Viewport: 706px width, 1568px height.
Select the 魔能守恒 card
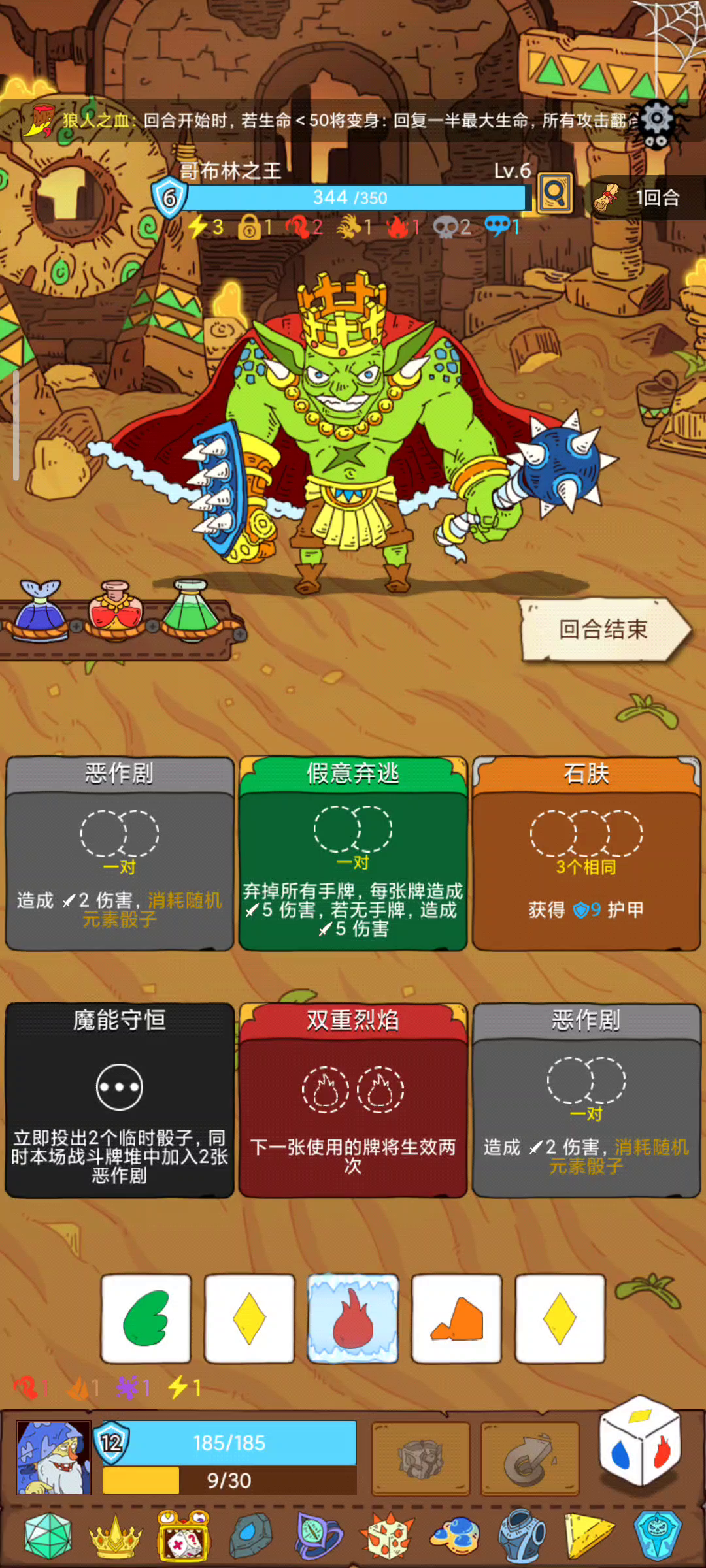[120, 1100]
